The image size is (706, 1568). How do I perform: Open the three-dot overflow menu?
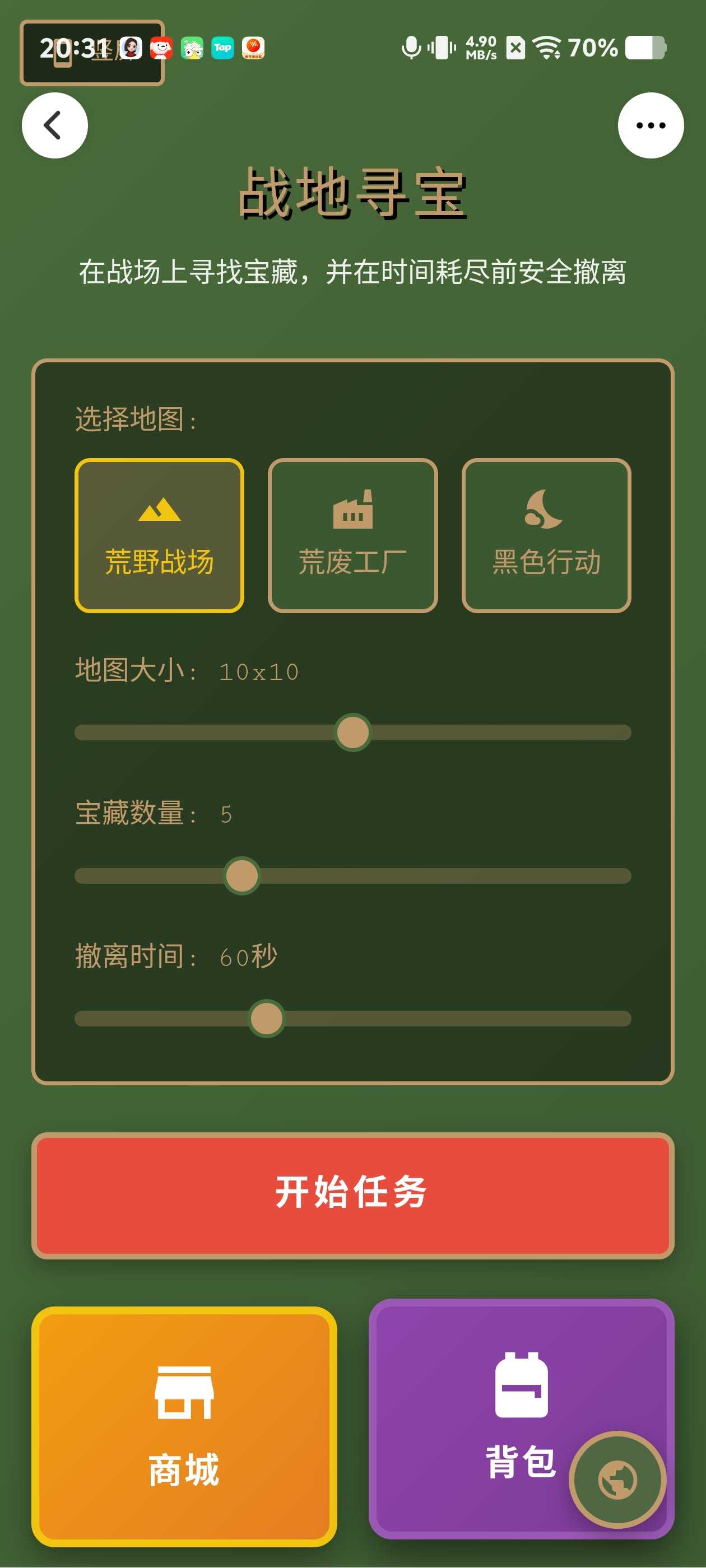pyautogui.click(x=650, y=125)
